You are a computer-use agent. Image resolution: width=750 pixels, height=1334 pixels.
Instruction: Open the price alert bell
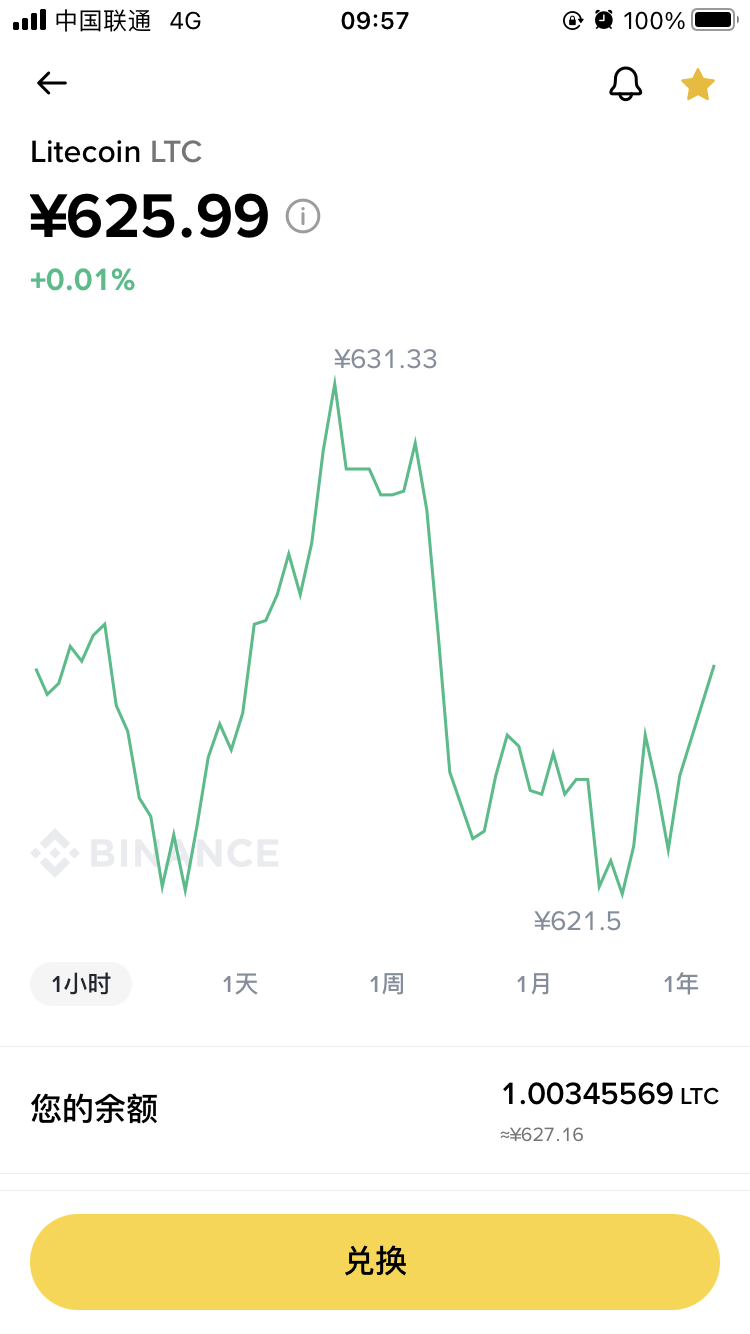[x=626, y=84]
